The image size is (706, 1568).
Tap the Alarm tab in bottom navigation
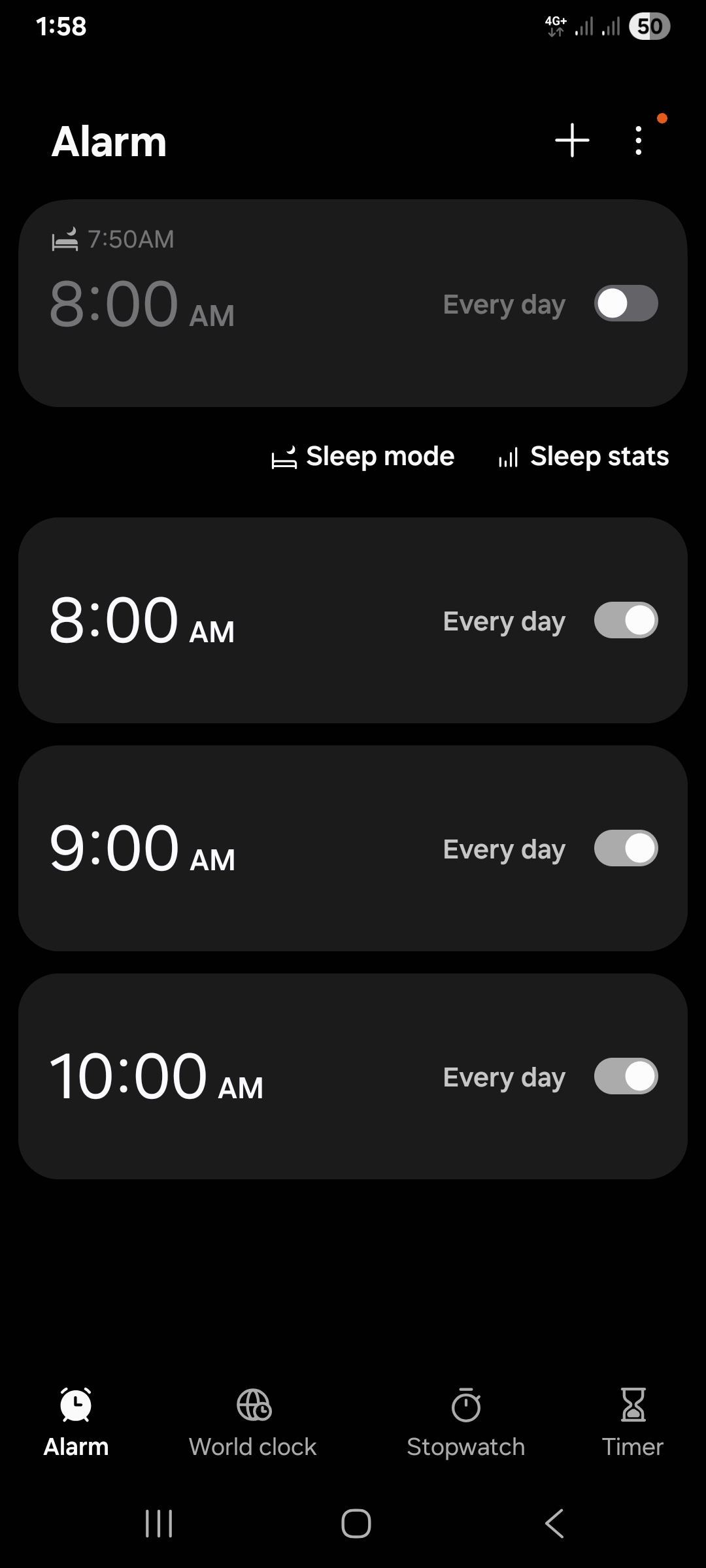point(76,1422)
